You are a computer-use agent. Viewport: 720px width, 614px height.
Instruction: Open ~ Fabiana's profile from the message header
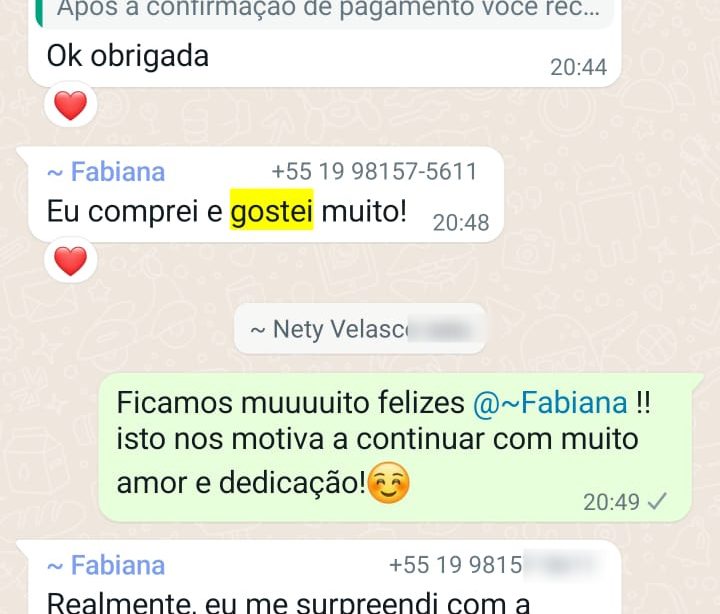tap(106, 172)
